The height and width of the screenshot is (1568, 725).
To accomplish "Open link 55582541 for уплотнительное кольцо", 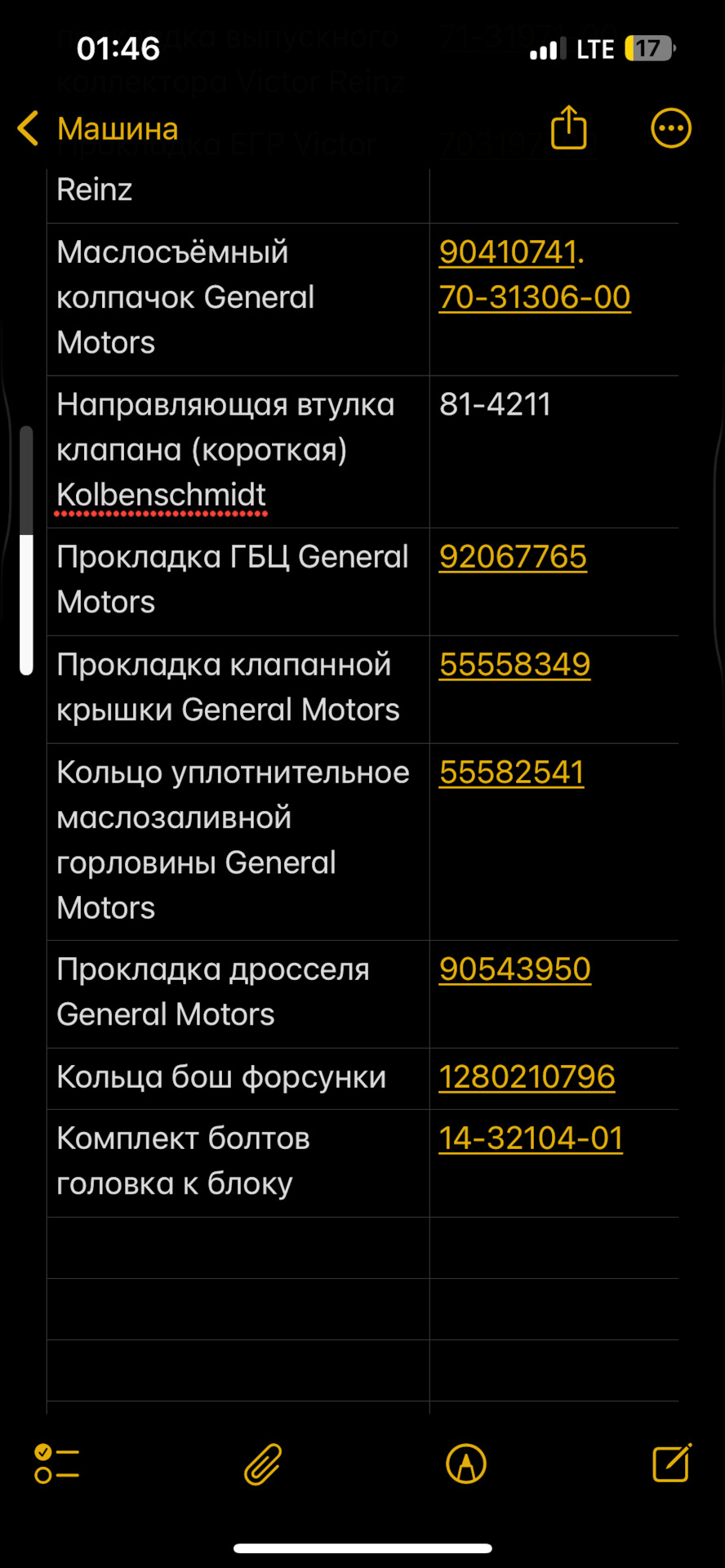I will point(510,772).
